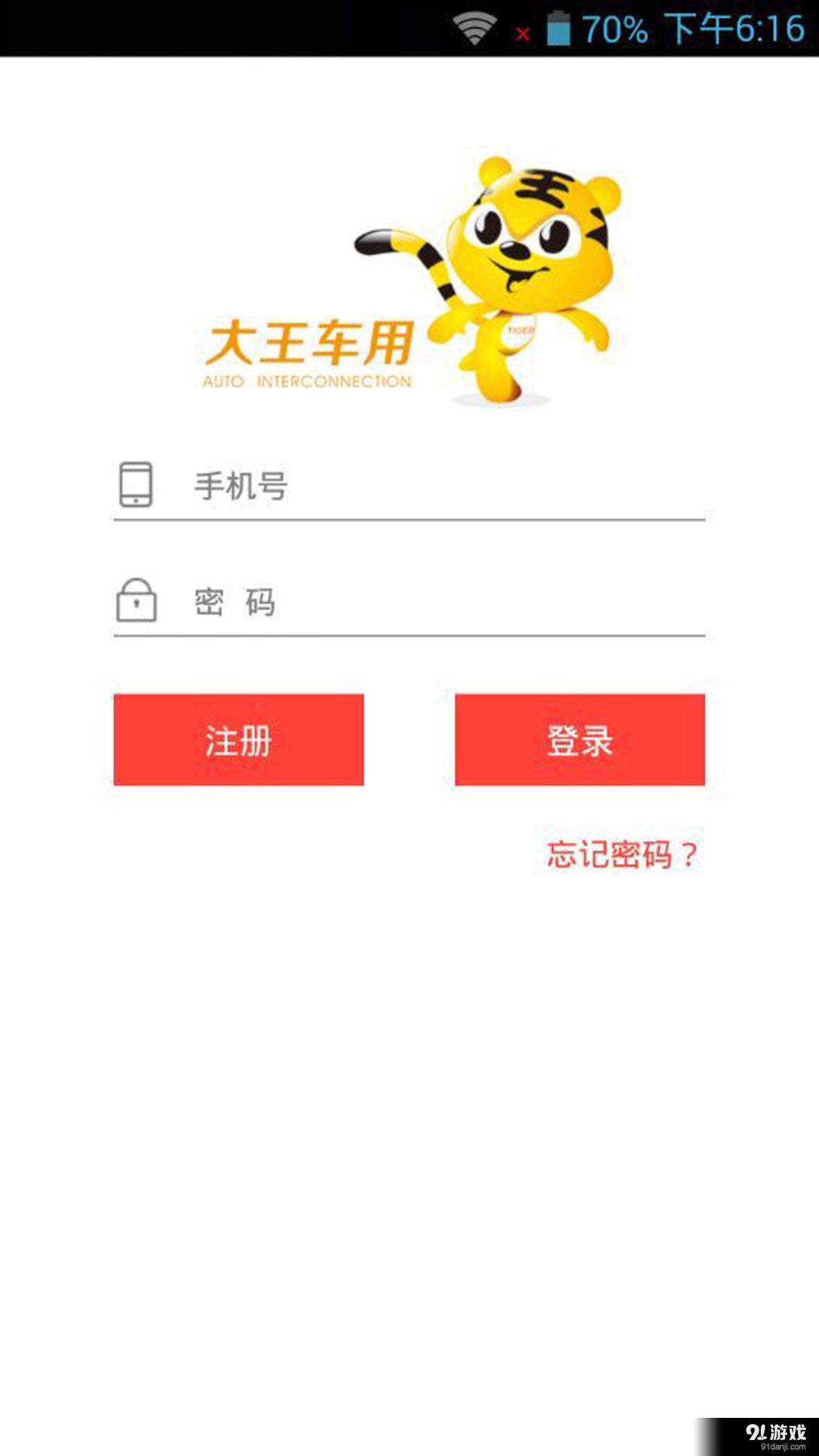Tap the status bar area at screen top

277,28
